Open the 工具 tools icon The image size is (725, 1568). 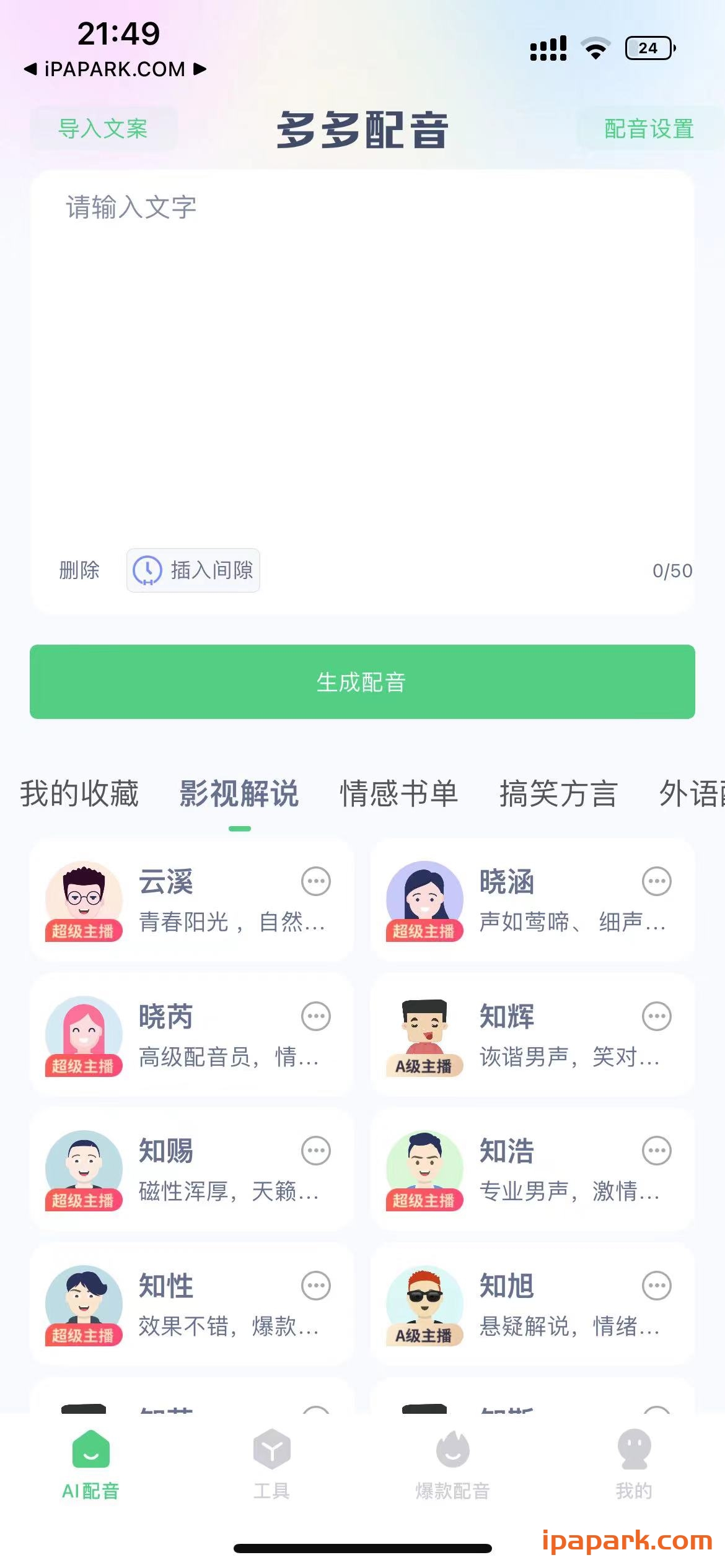coord(271,1449)
